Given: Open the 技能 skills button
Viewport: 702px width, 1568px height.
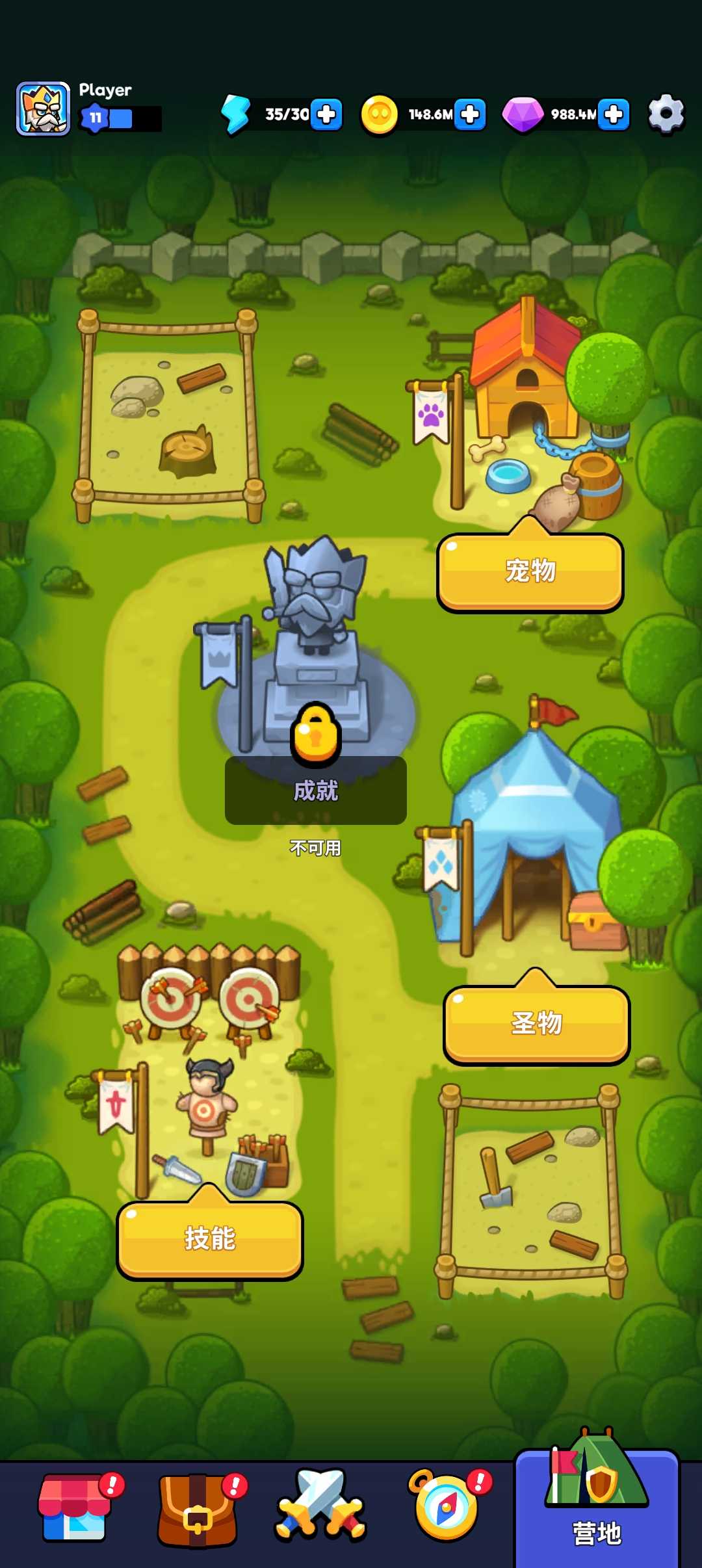Looking at the screenshot, I should pyautogui.click(x=209, y=1239).
